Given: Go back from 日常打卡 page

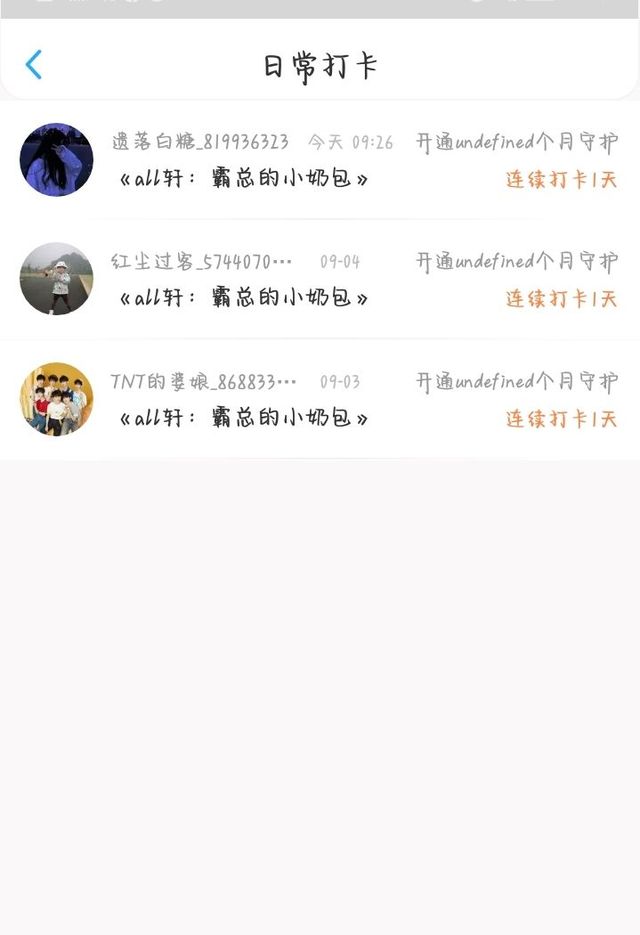Looking at the screenshot, I should coord(34,65).
